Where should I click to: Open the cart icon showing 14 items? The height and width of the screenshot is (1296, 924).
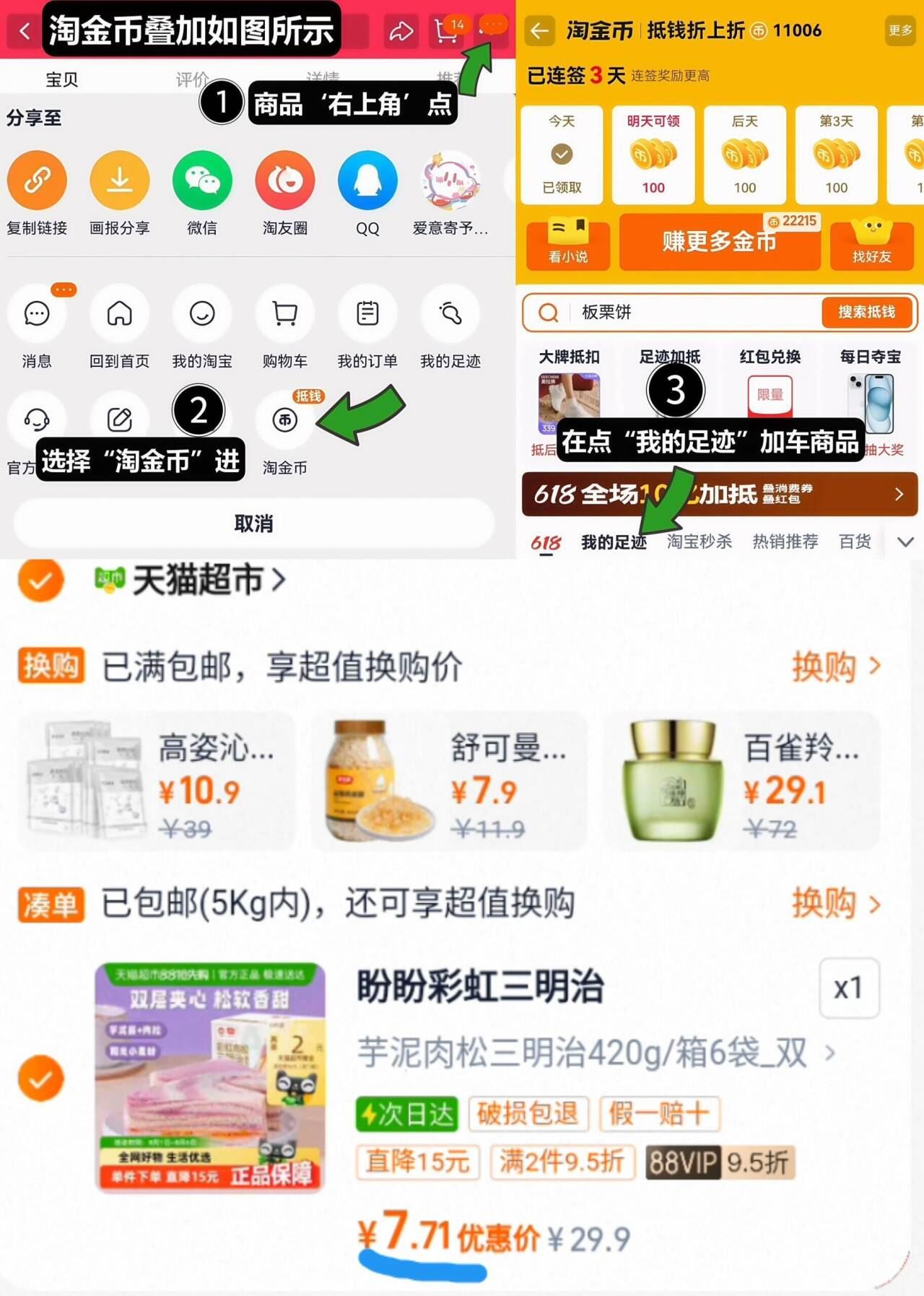pyautogui.click(x=447, y=30)
